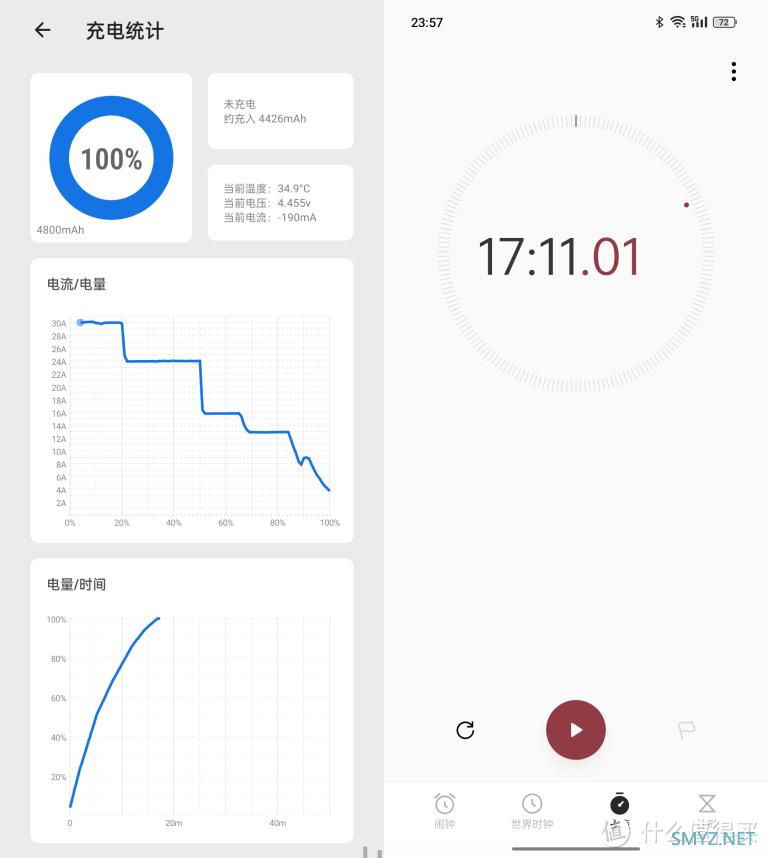Screen dimensions: 768x858
Task: Switch to the 闹钟 tab
Action: click(x=444, y=810)
